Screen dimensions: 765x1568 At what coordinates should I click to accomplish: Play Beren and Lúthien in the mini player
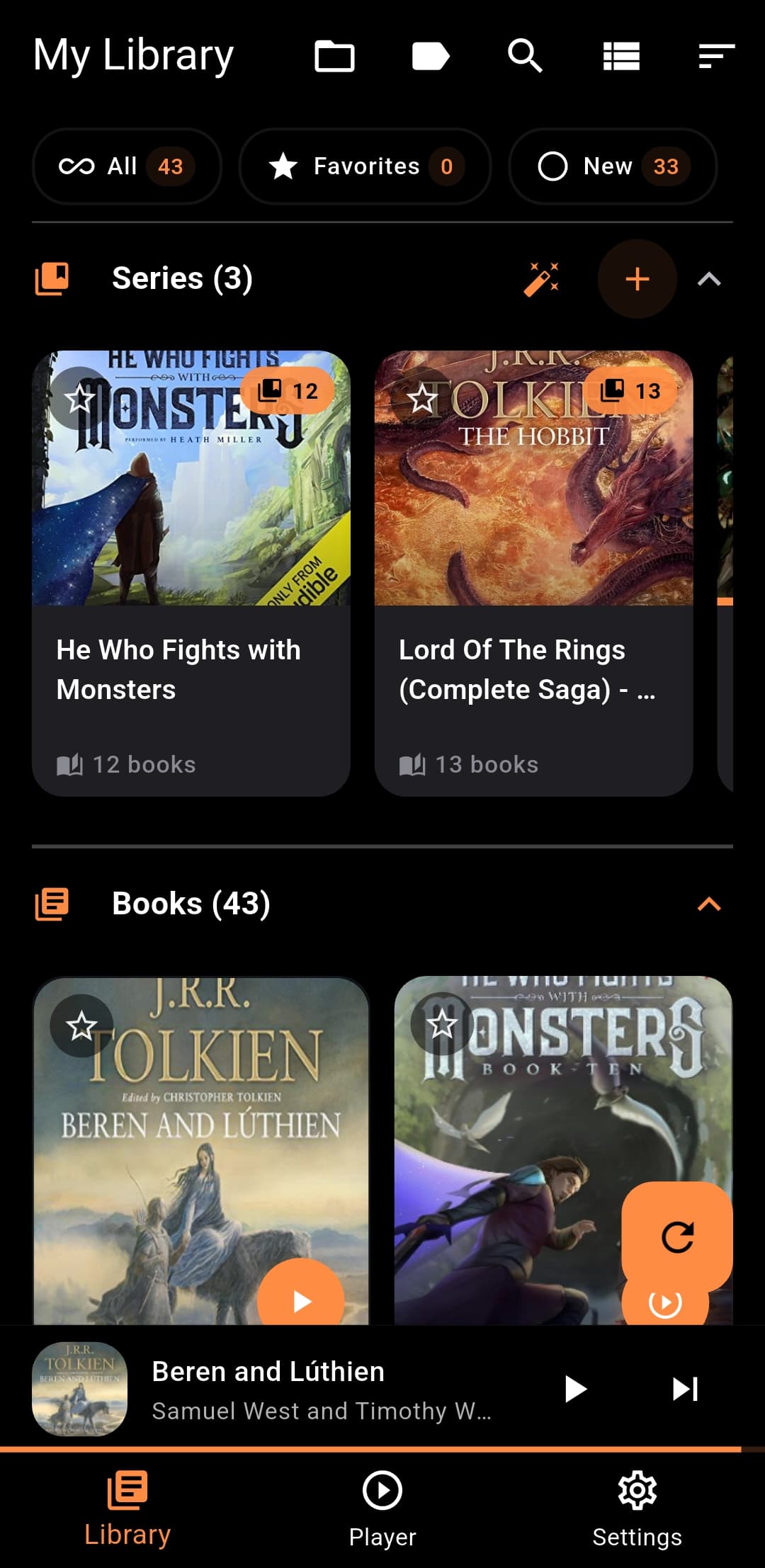pos(575,1389)
